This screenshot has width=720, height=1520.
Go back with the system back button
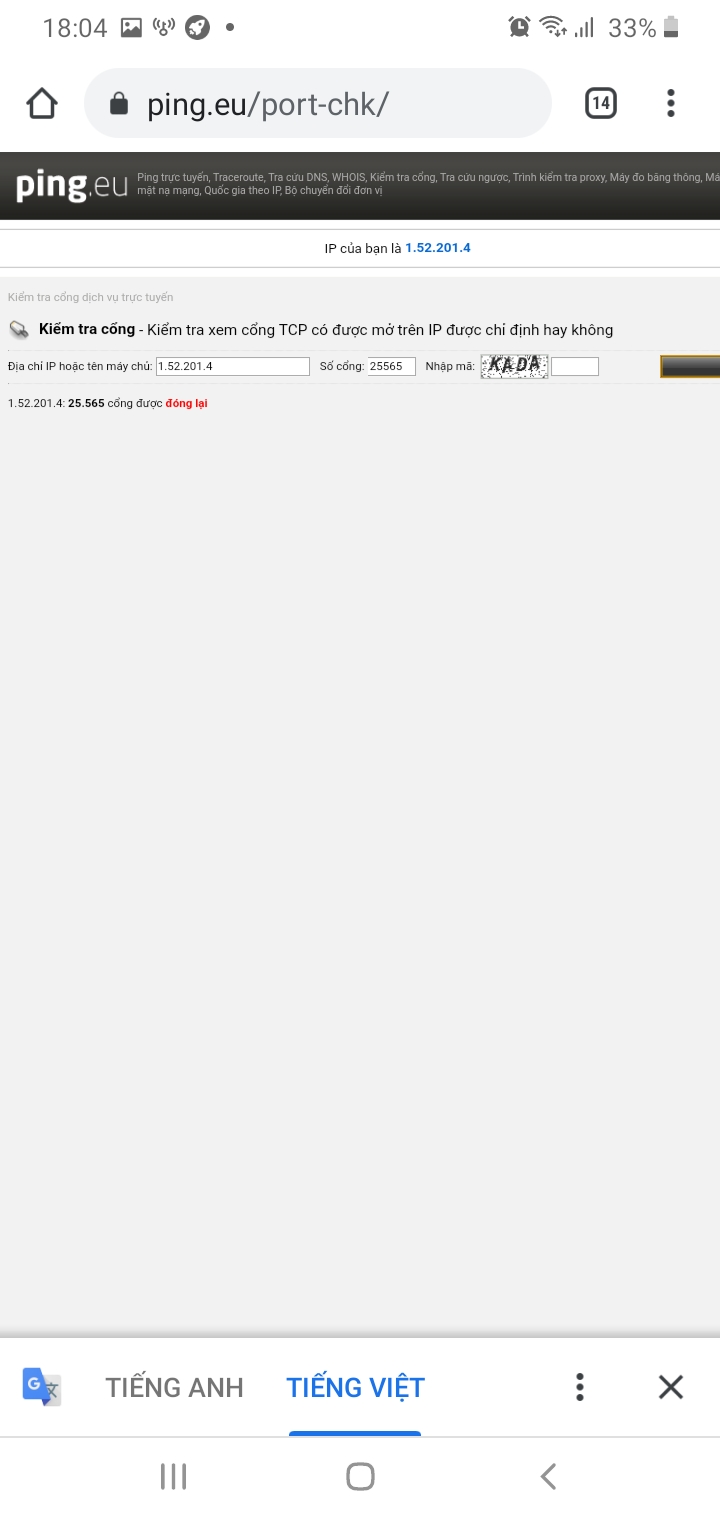tap(547, 1476)
